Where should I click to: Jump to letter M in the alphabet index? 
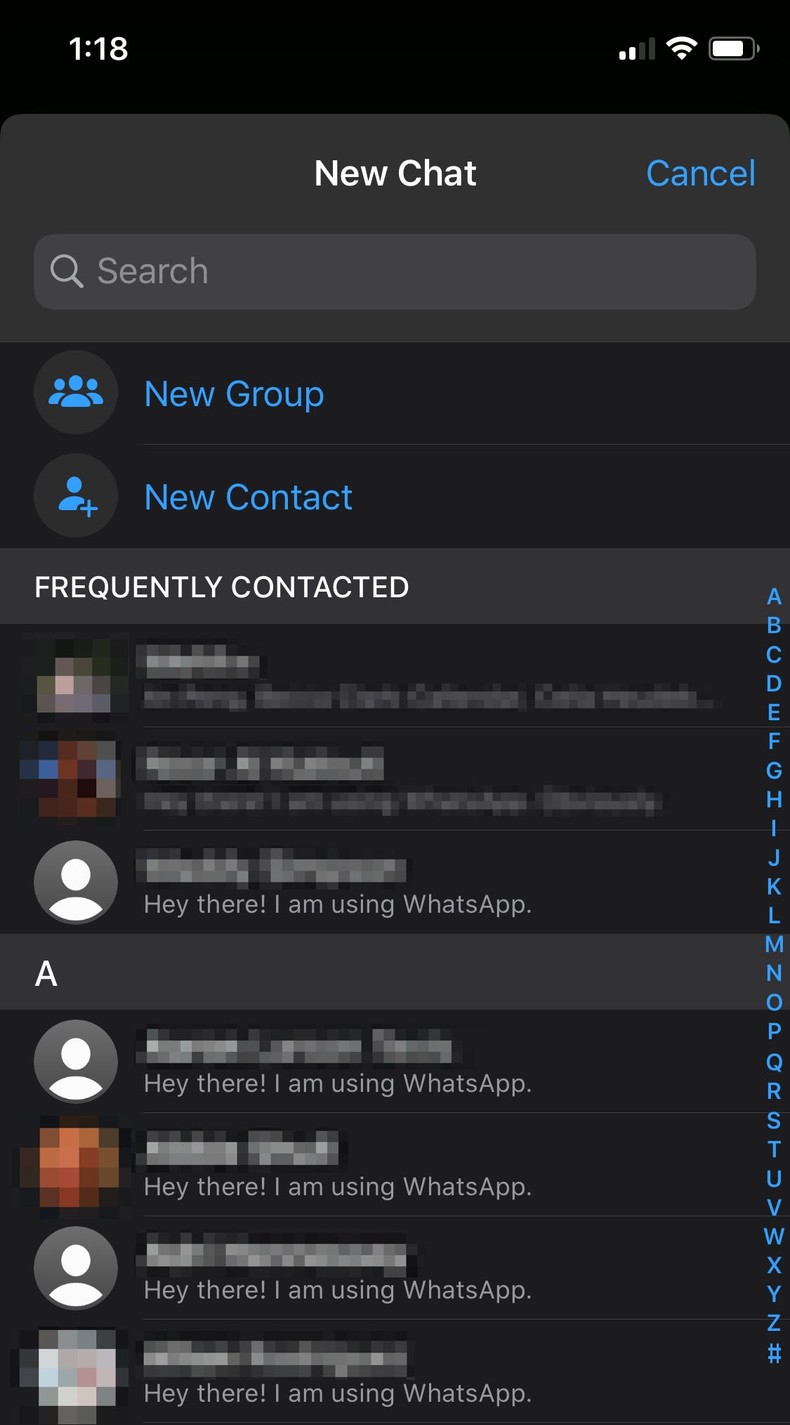774,945
